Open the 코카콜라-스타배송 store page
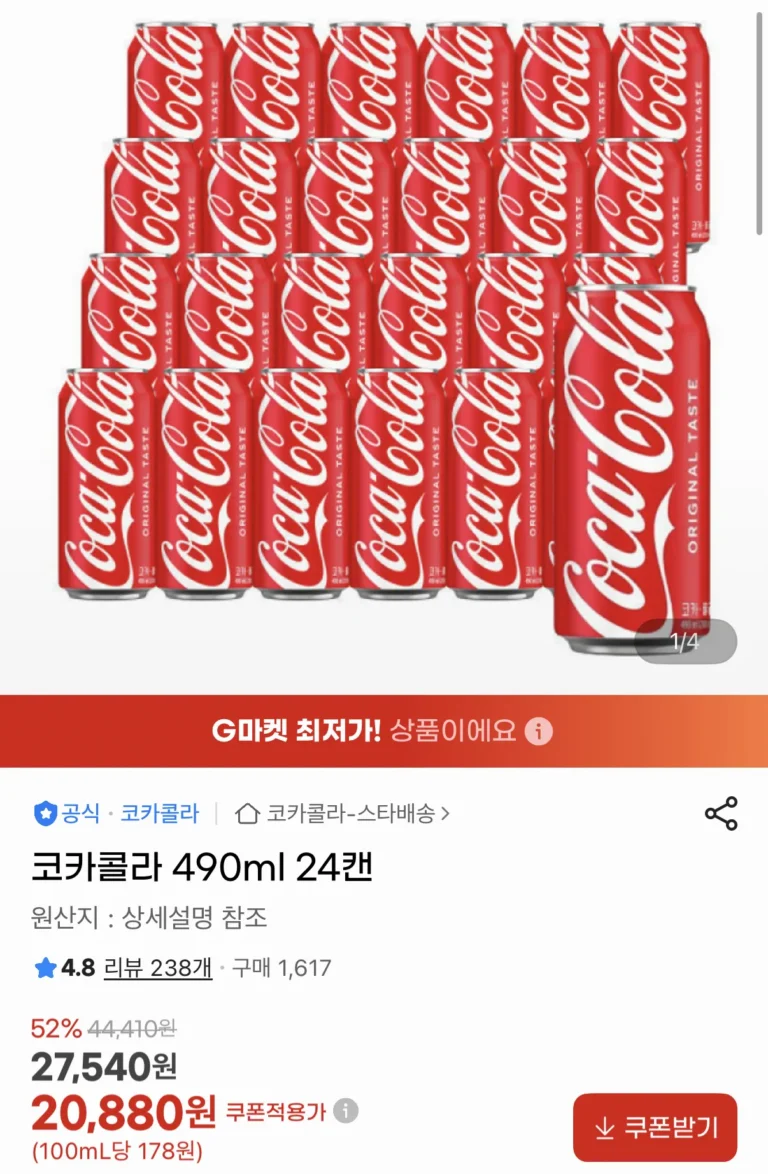The image size is (768, 1174). click(343, 814)
